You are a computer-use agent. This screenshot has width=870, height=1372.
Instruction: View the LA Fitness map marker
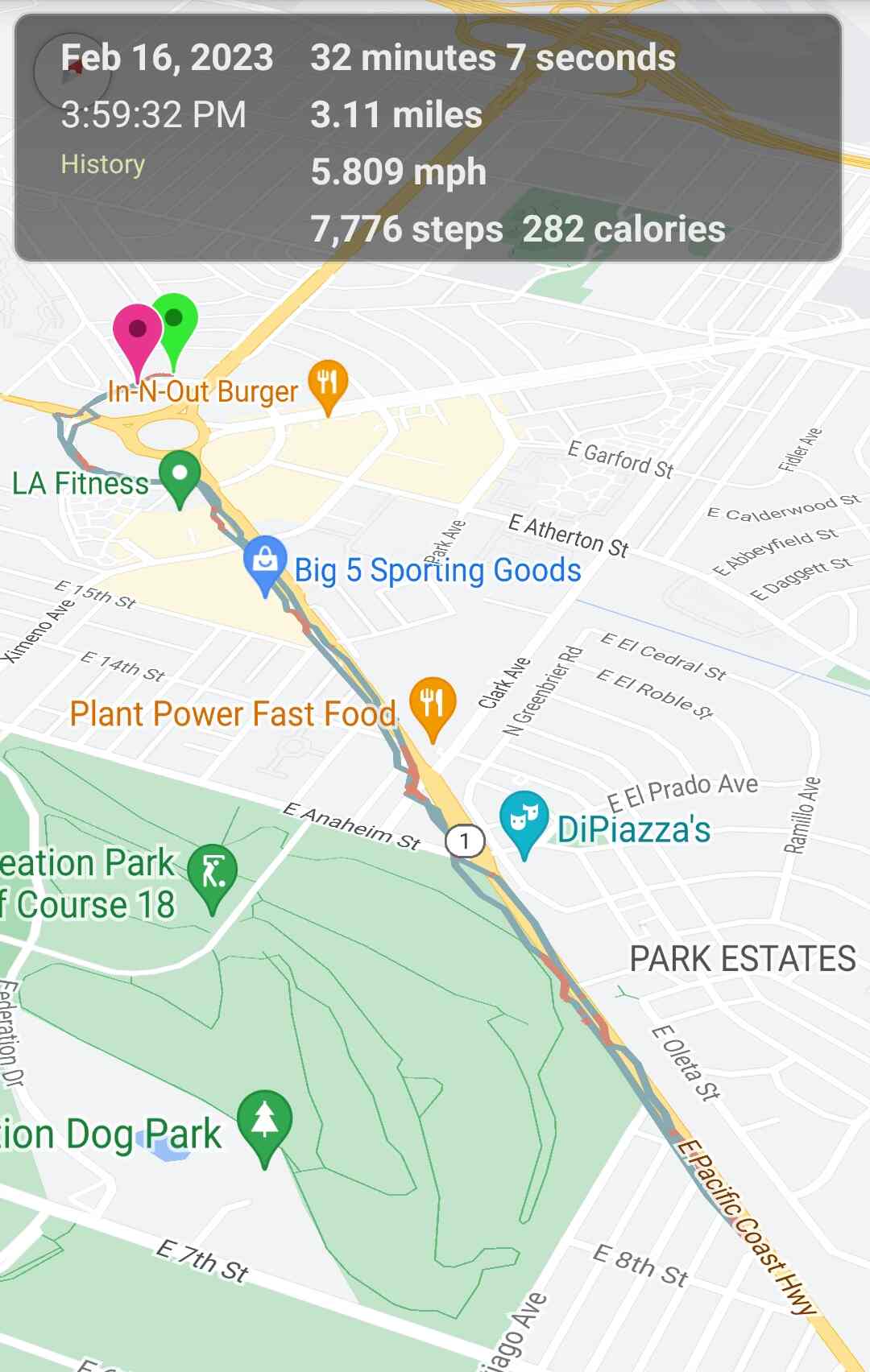pos(180,476)
